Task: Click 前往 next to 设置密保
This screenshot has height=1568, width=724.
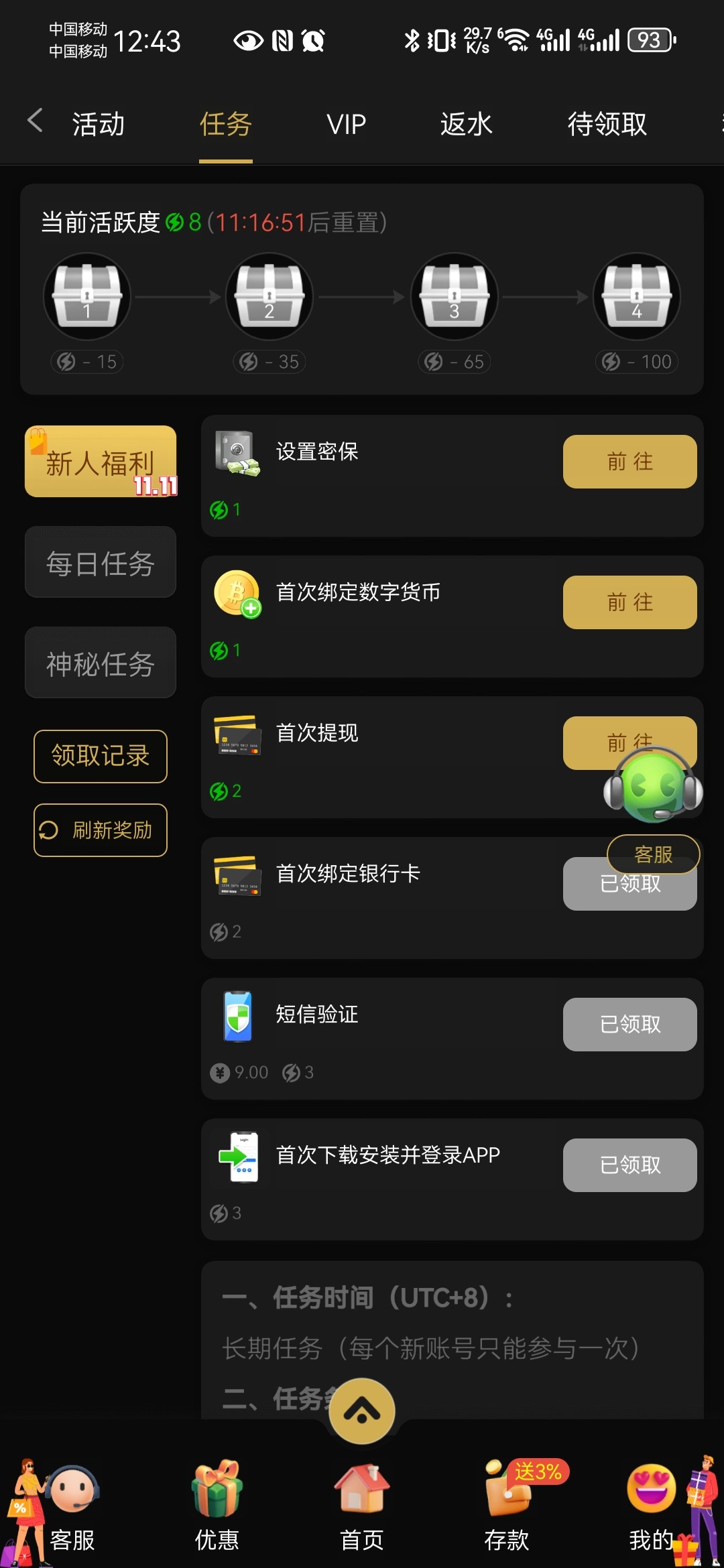Action: pyautogui.click(x=629, y=461)
